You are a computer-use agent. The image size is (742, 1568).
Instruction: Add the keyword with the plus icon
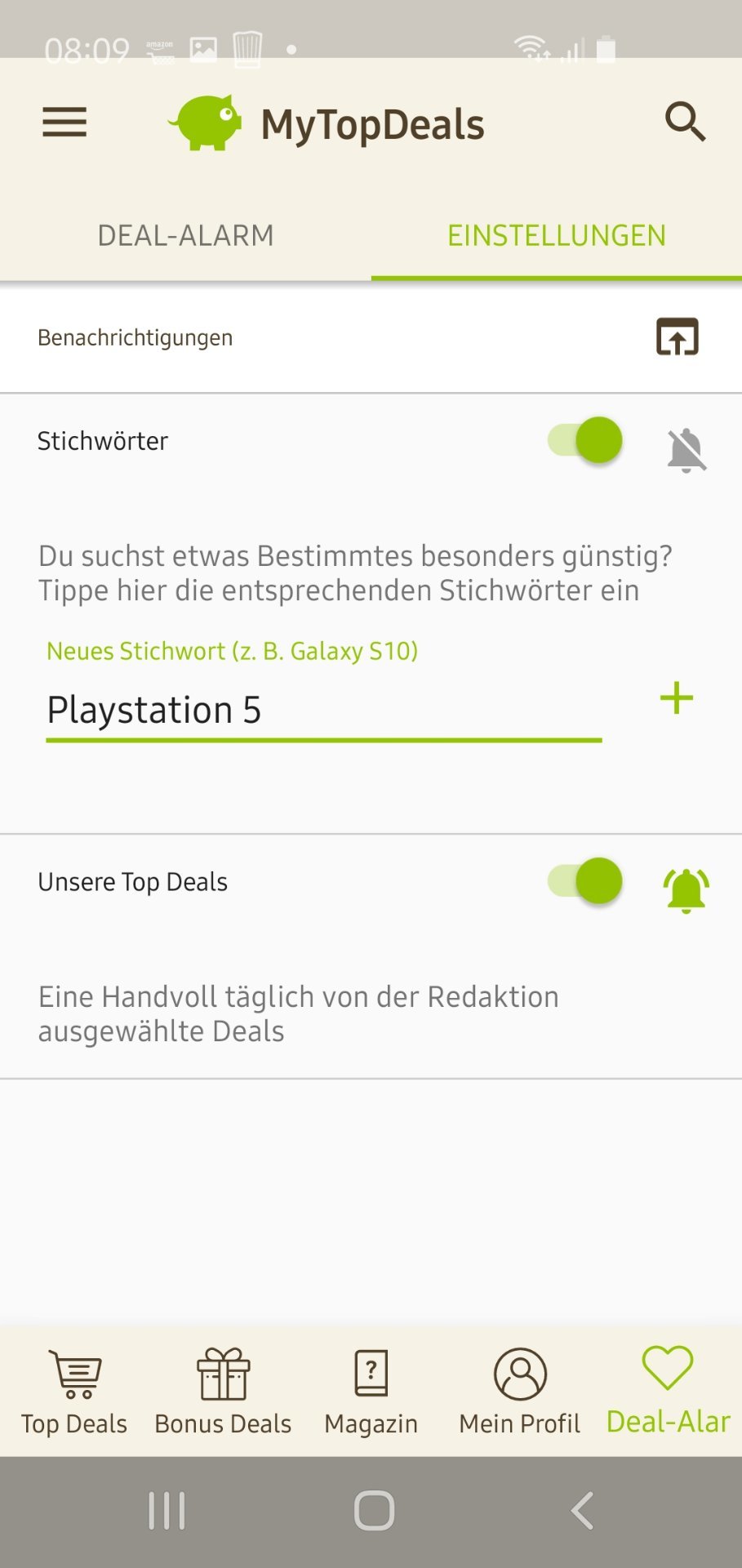point(677,699)
